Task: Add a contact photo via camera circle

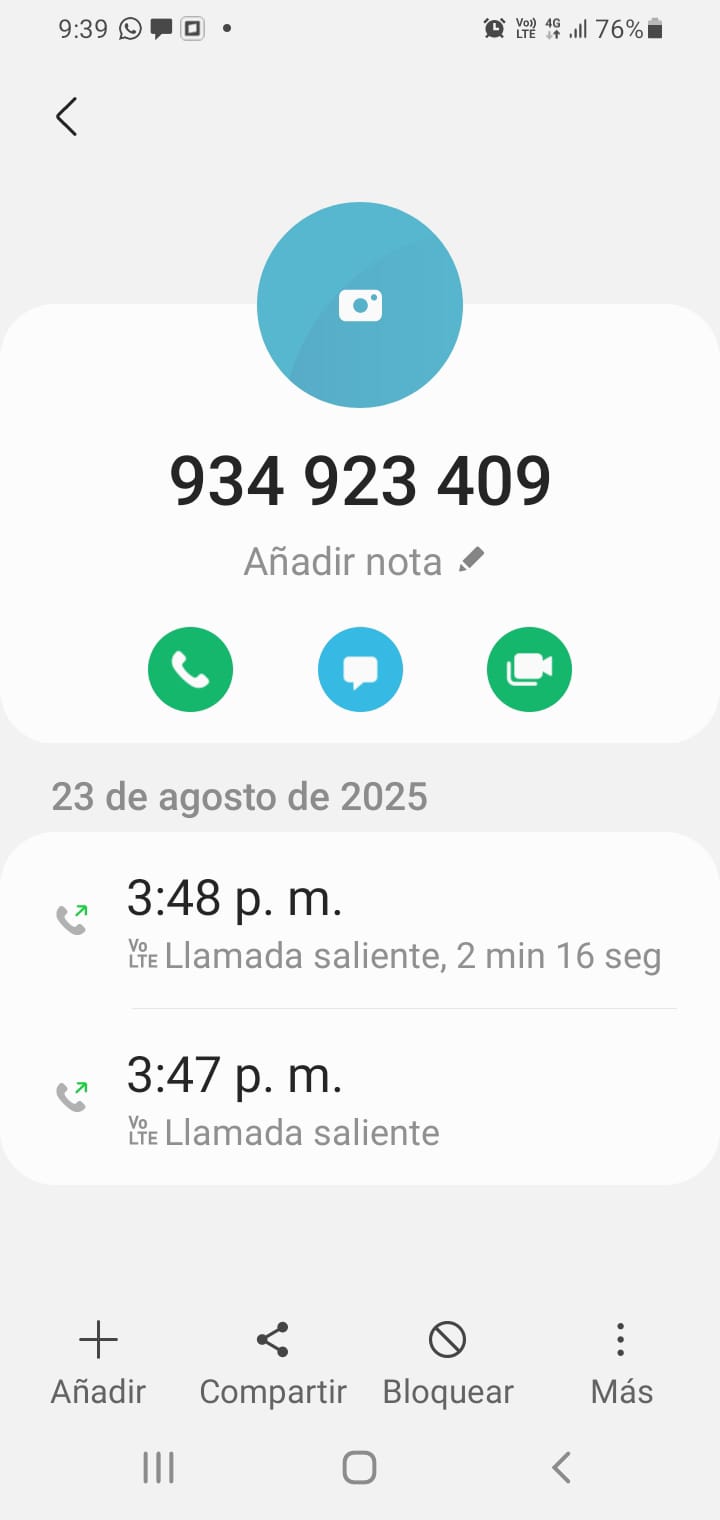Action: coord(360,305)
